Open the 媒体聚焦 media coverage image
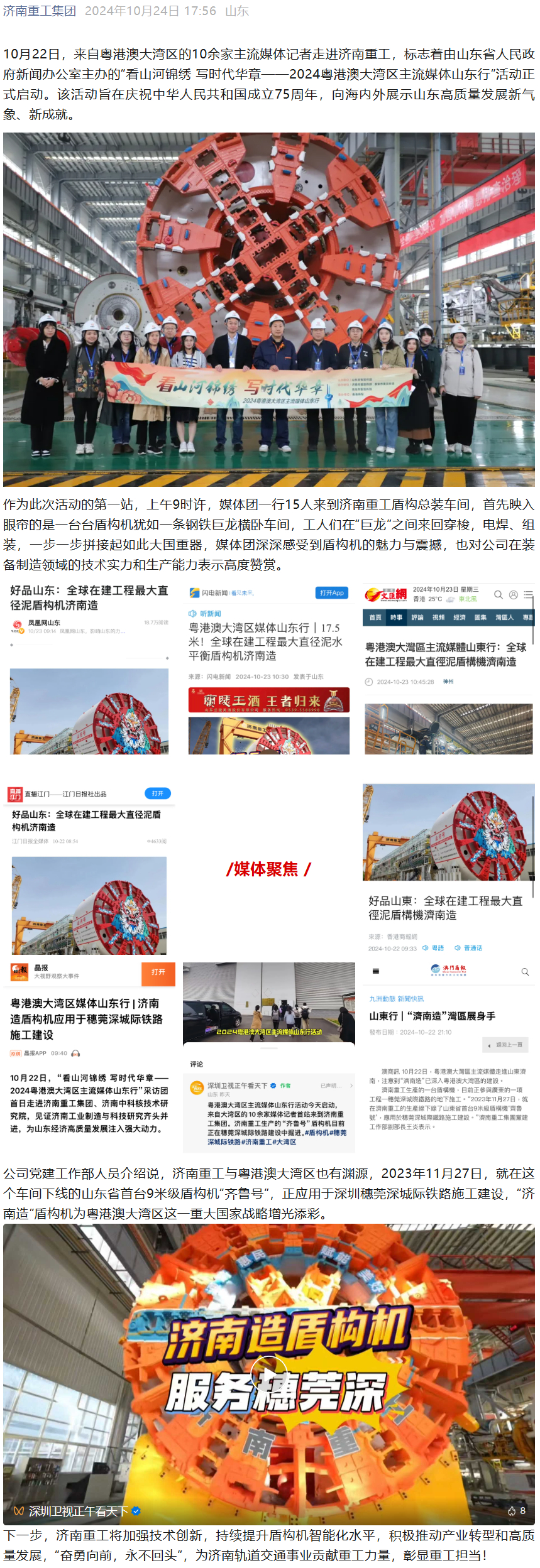The height and width of the screenshot is (1568, 540). coord(269,868)
